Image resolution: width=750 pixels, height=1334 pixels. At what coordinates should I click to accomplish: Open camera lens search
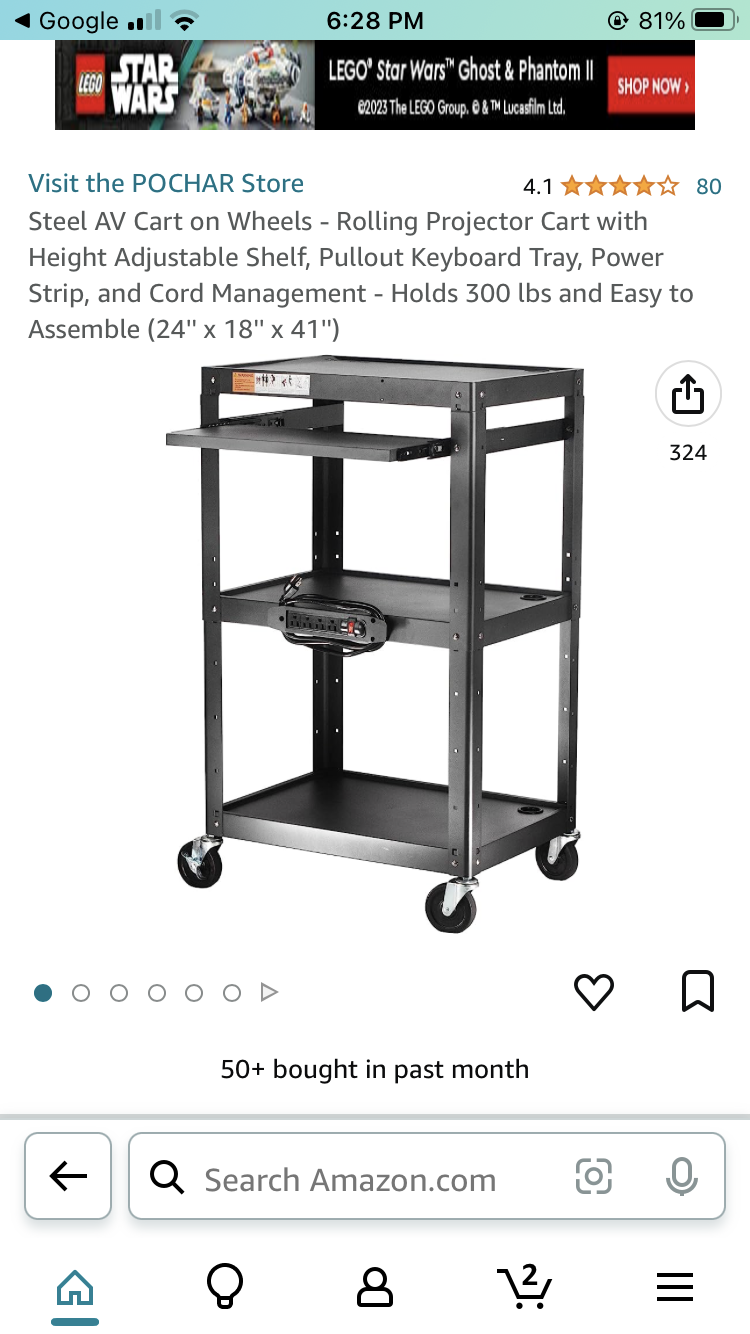click(593, 1177)
